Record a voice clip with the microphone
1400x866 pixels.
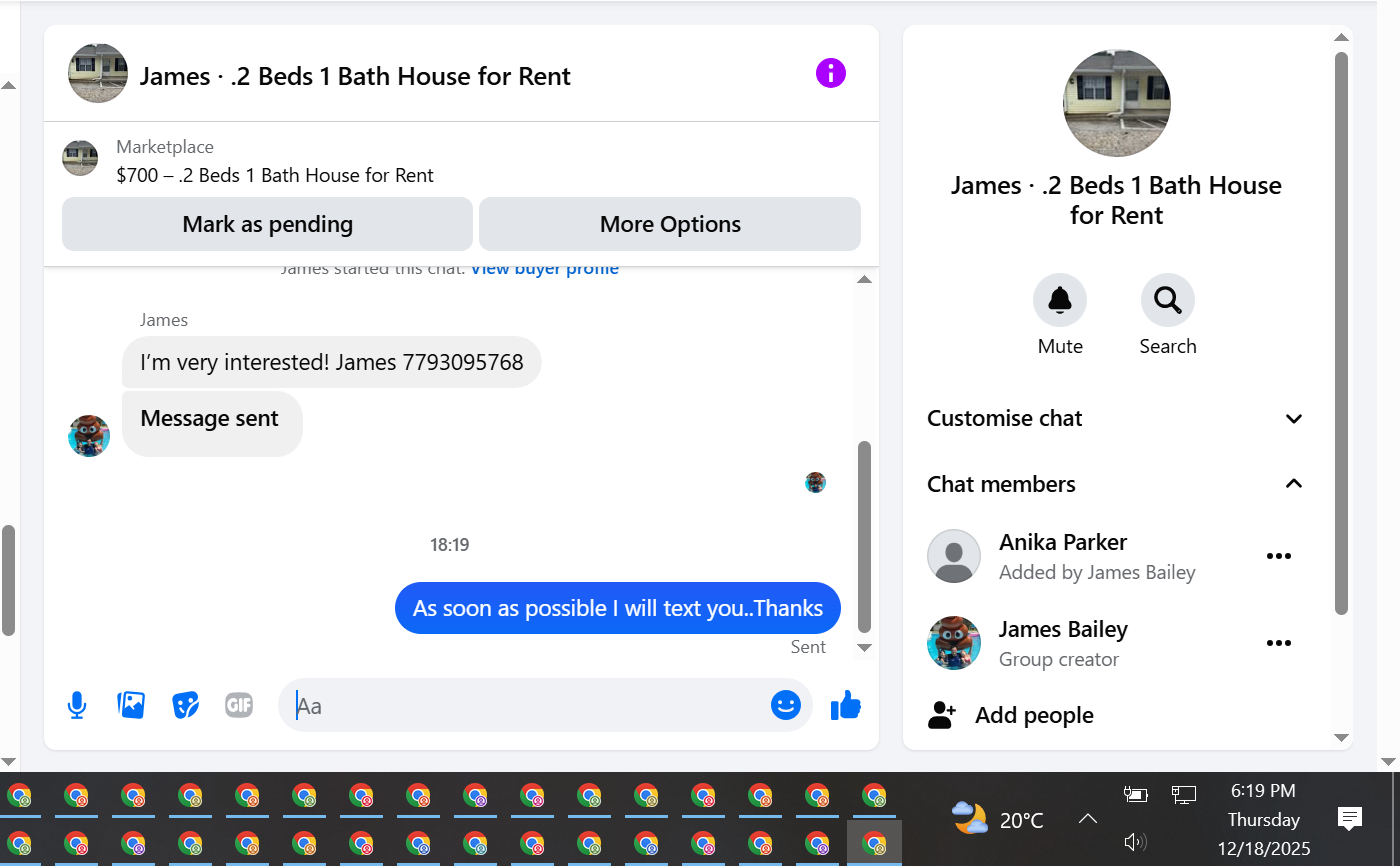click(x=77, y=705)
